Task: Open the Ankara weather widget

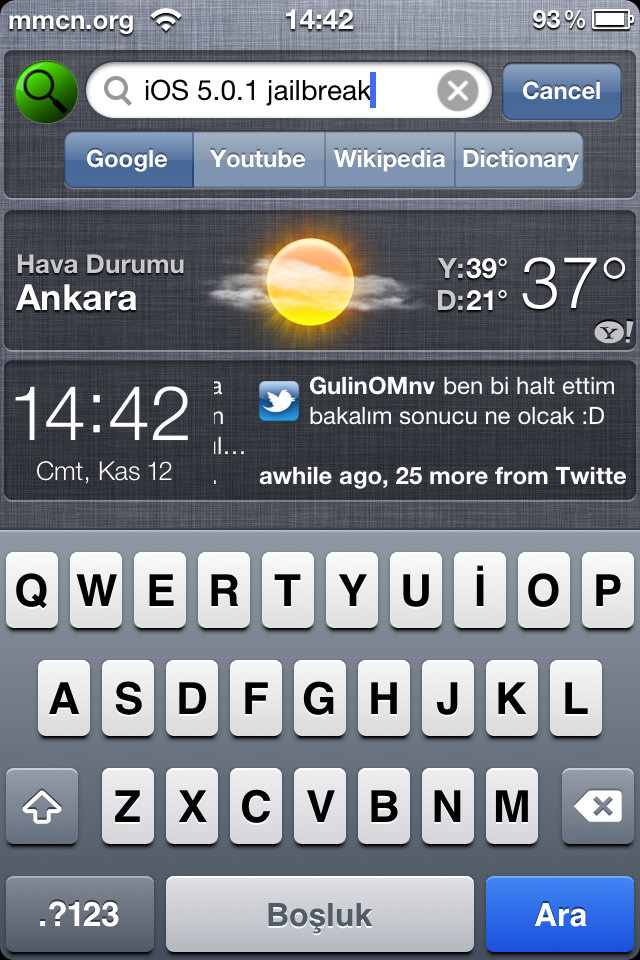Action: [x=320, y=279]
